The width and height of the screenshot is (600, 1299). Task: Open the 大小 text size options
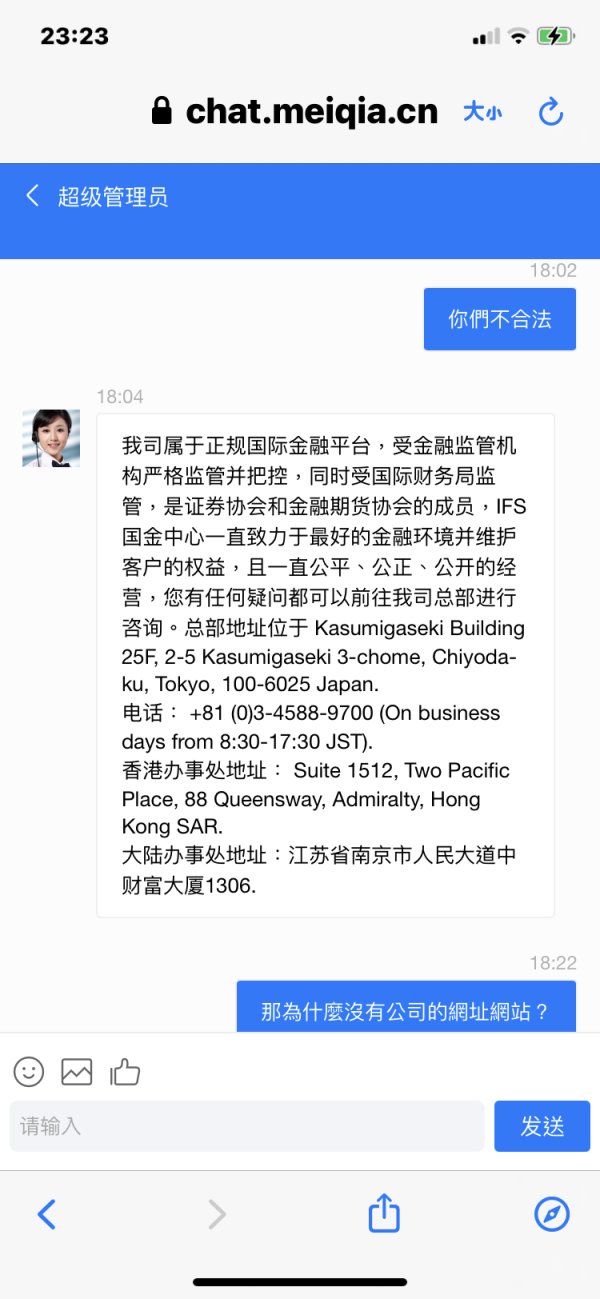coord(482,112)
